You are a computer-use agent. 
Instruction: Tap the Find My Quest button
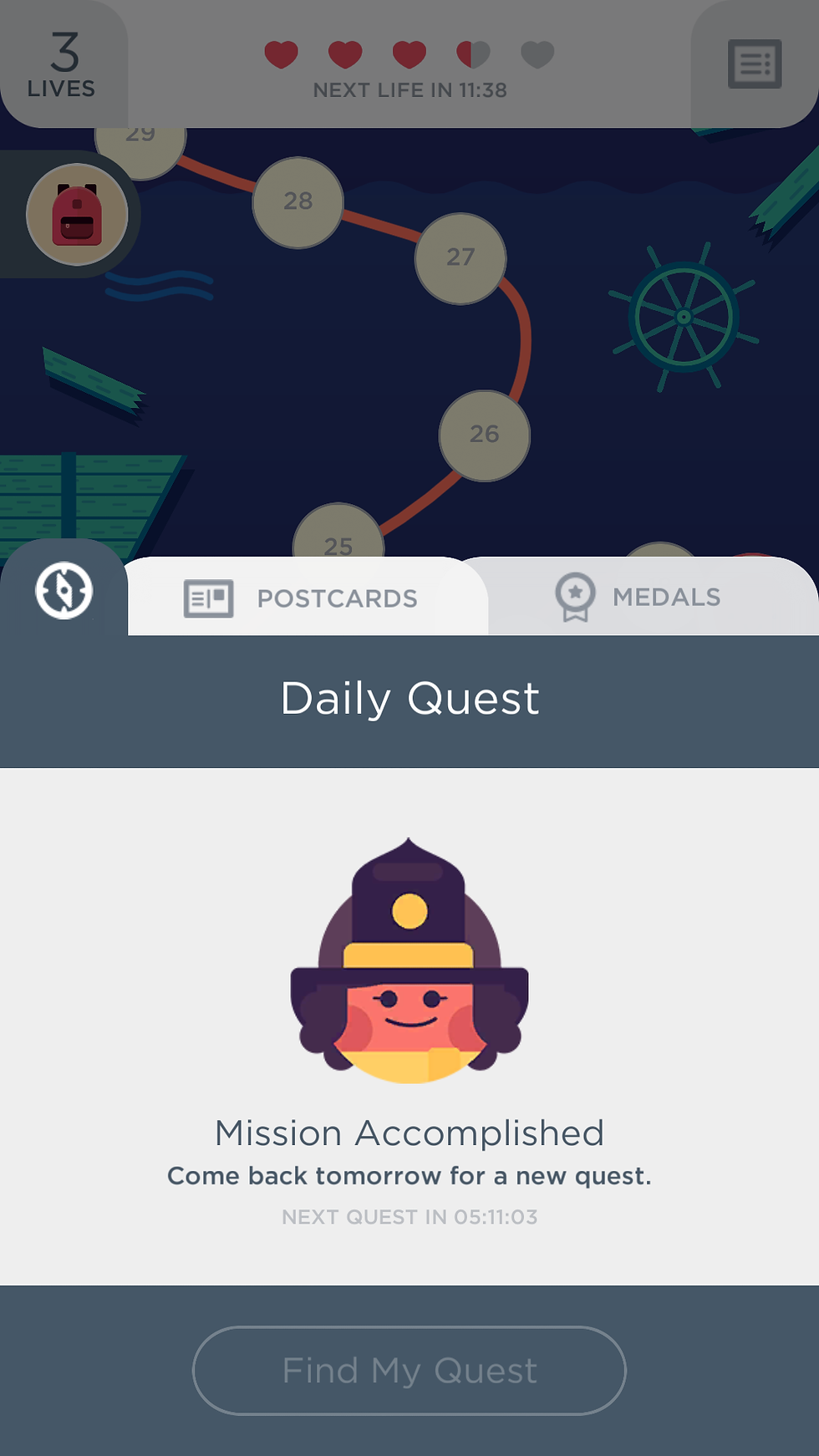[x=409, y=1370]
